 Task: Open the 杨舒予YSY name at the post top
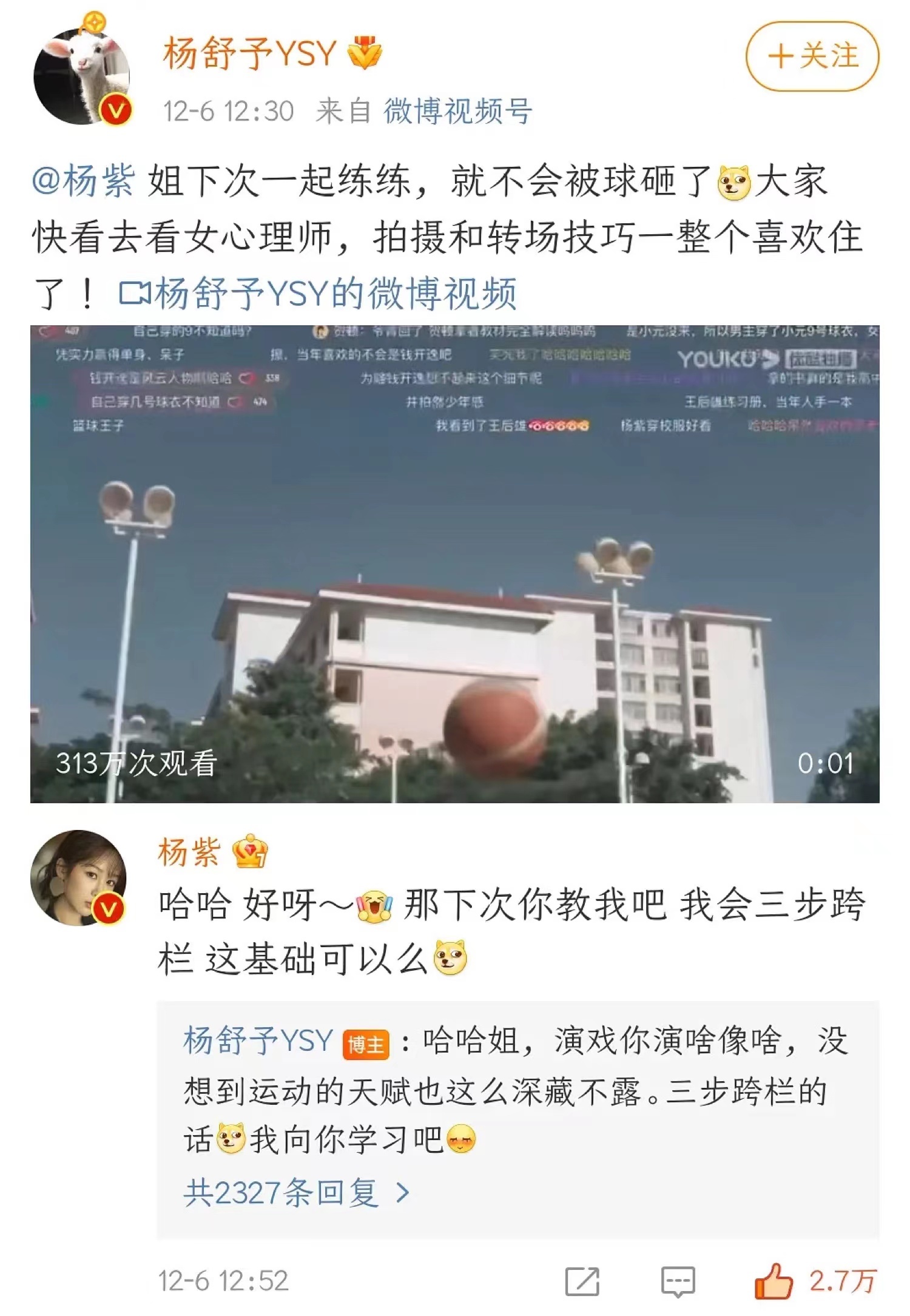(x=250, y=53)
